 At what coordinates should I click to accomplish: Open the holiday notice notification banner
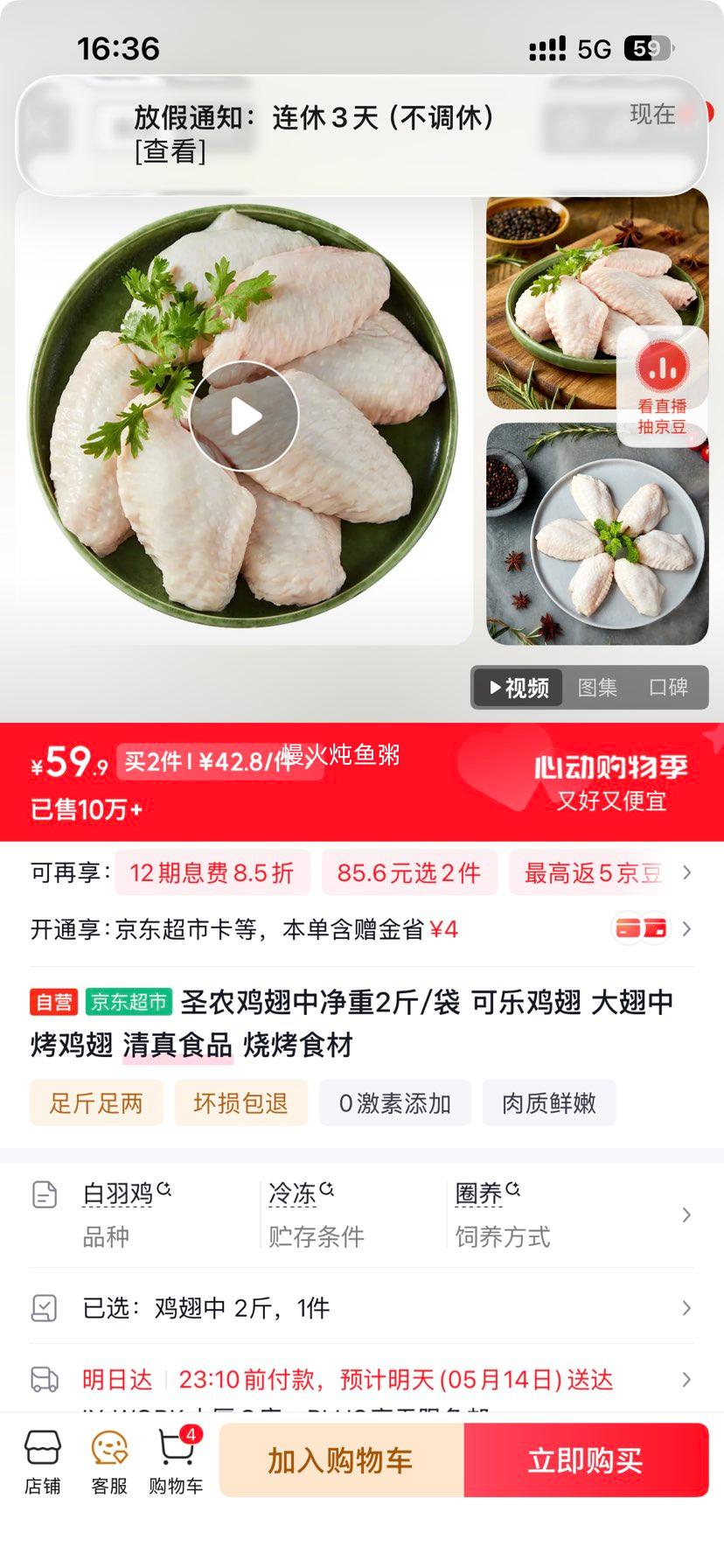(x=361, y=136)
